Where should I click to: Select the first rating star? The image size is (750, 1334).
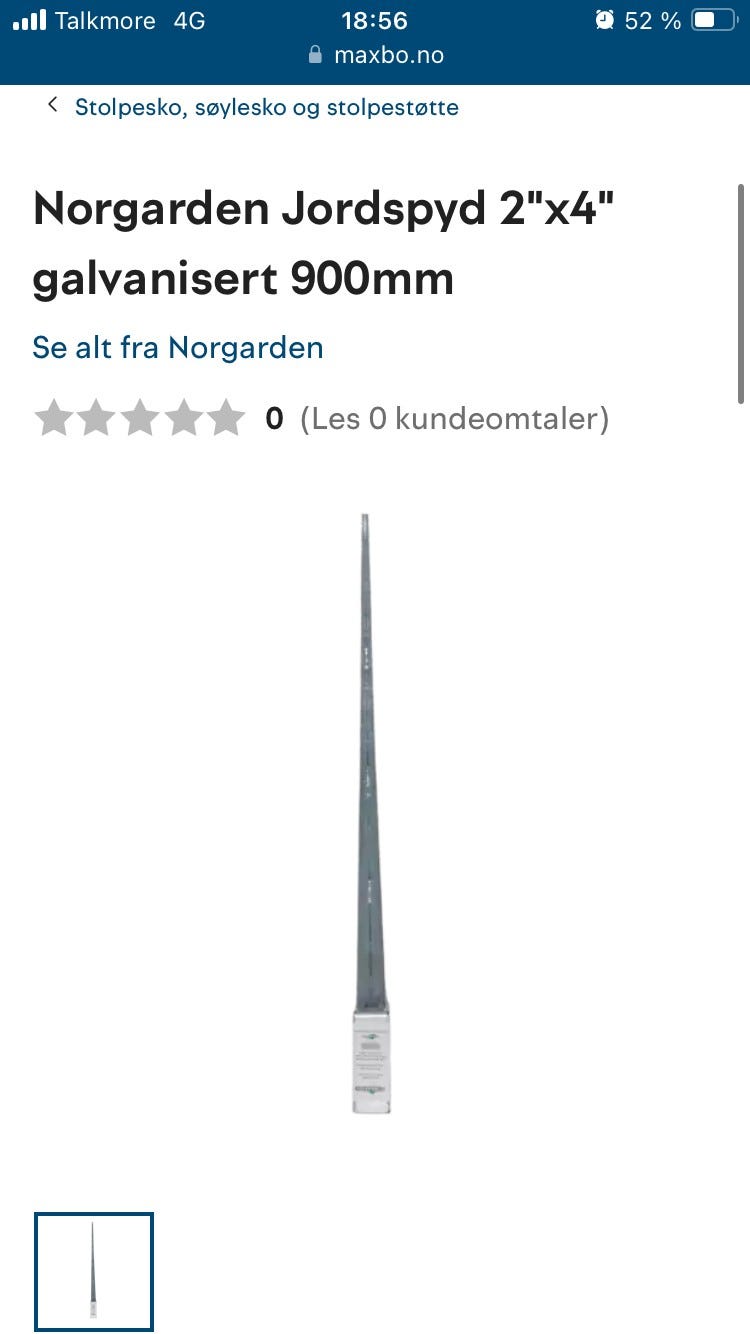tap(55, 418)
